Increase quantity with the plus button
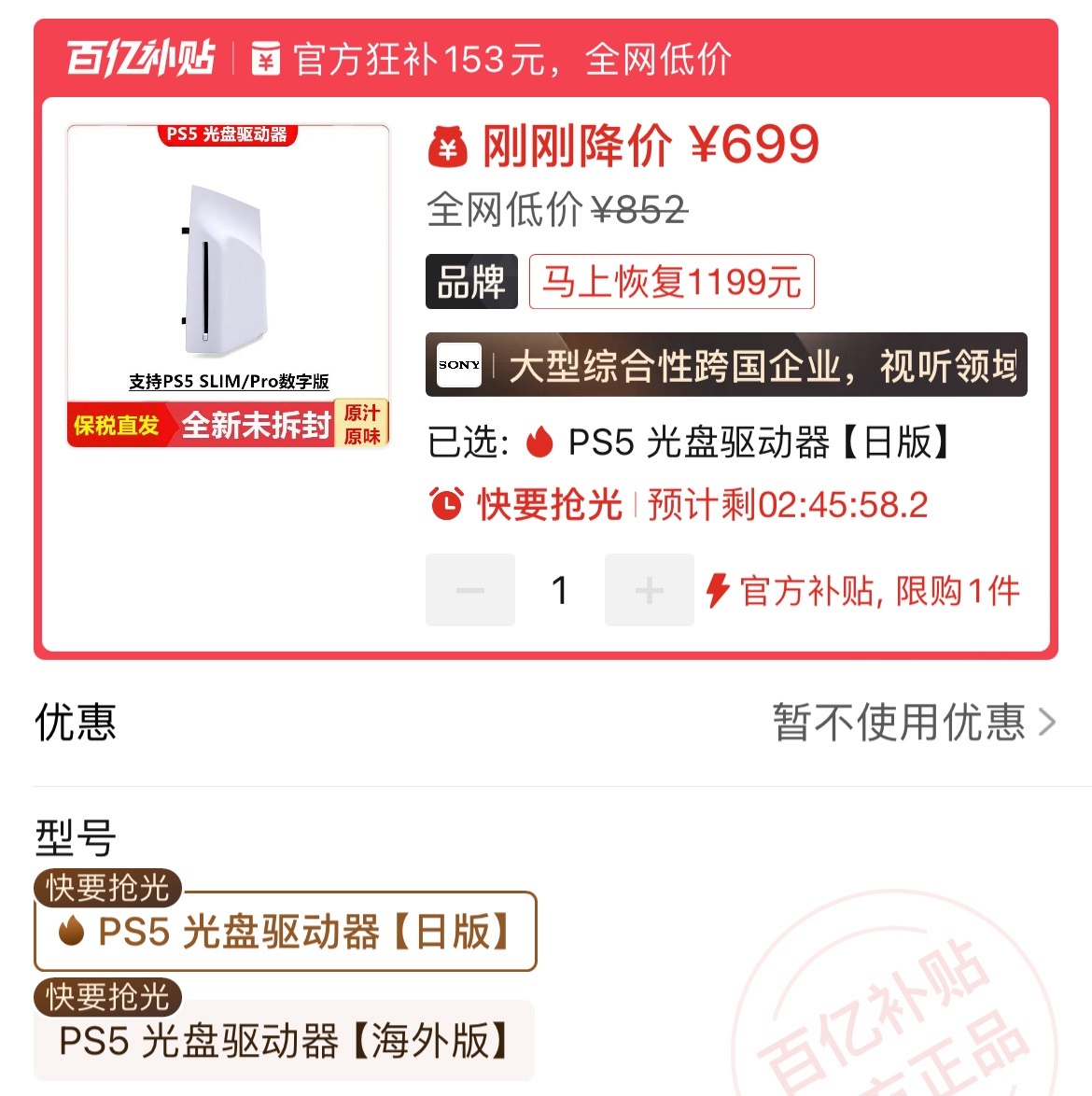 [649, 590]
